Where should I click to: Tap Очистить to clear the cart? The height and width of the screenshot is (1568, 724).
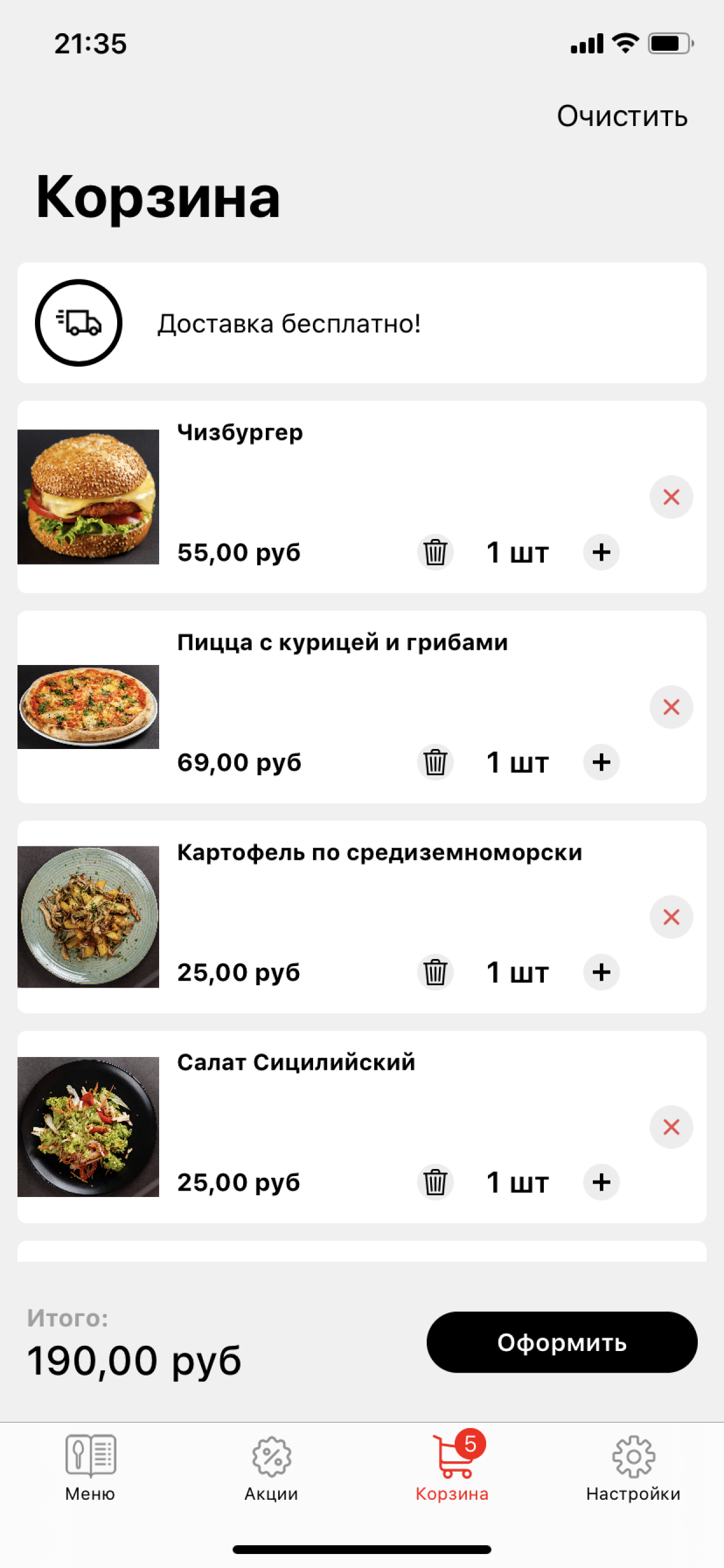tap(622, 116)
